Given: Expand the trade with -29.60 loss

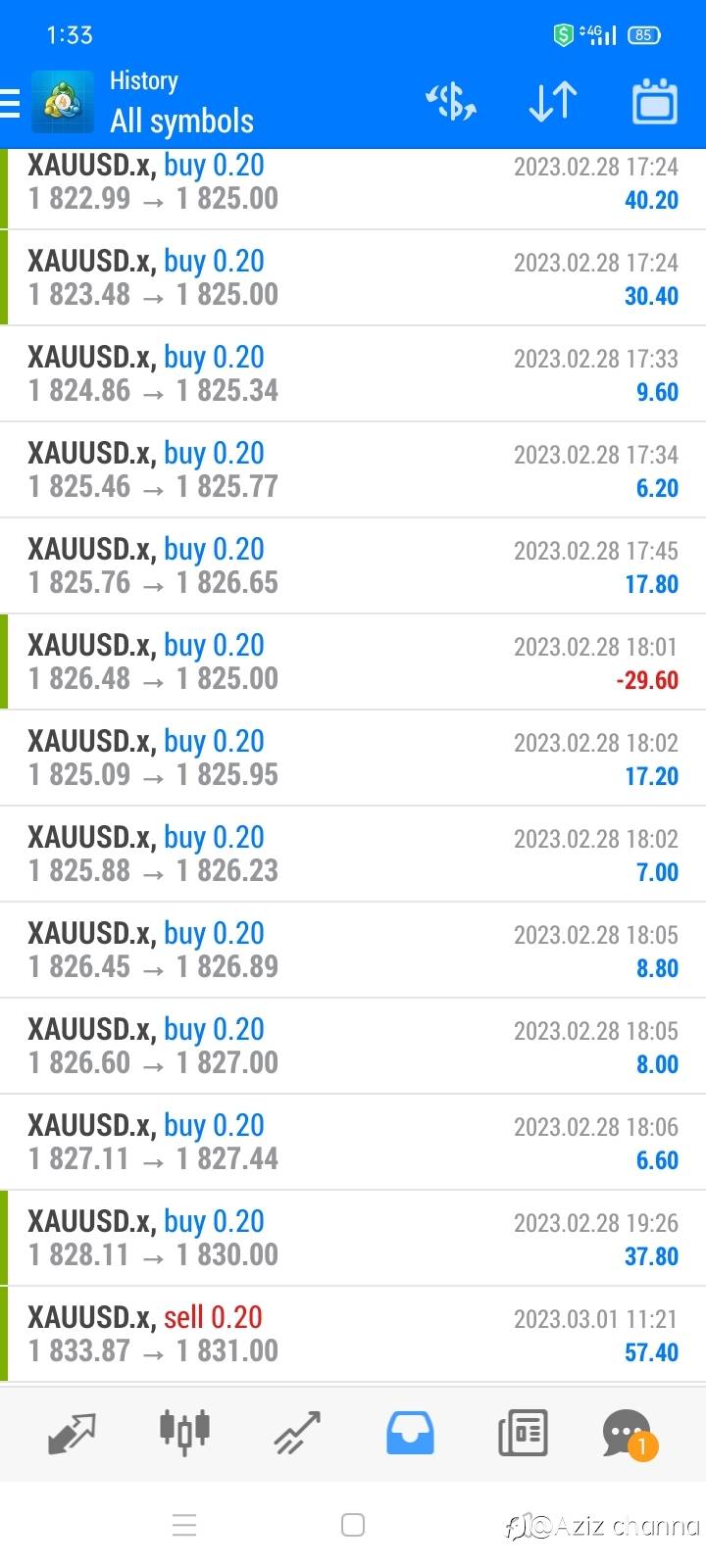Looking at the screenshot, I should (x=353, y=661).
